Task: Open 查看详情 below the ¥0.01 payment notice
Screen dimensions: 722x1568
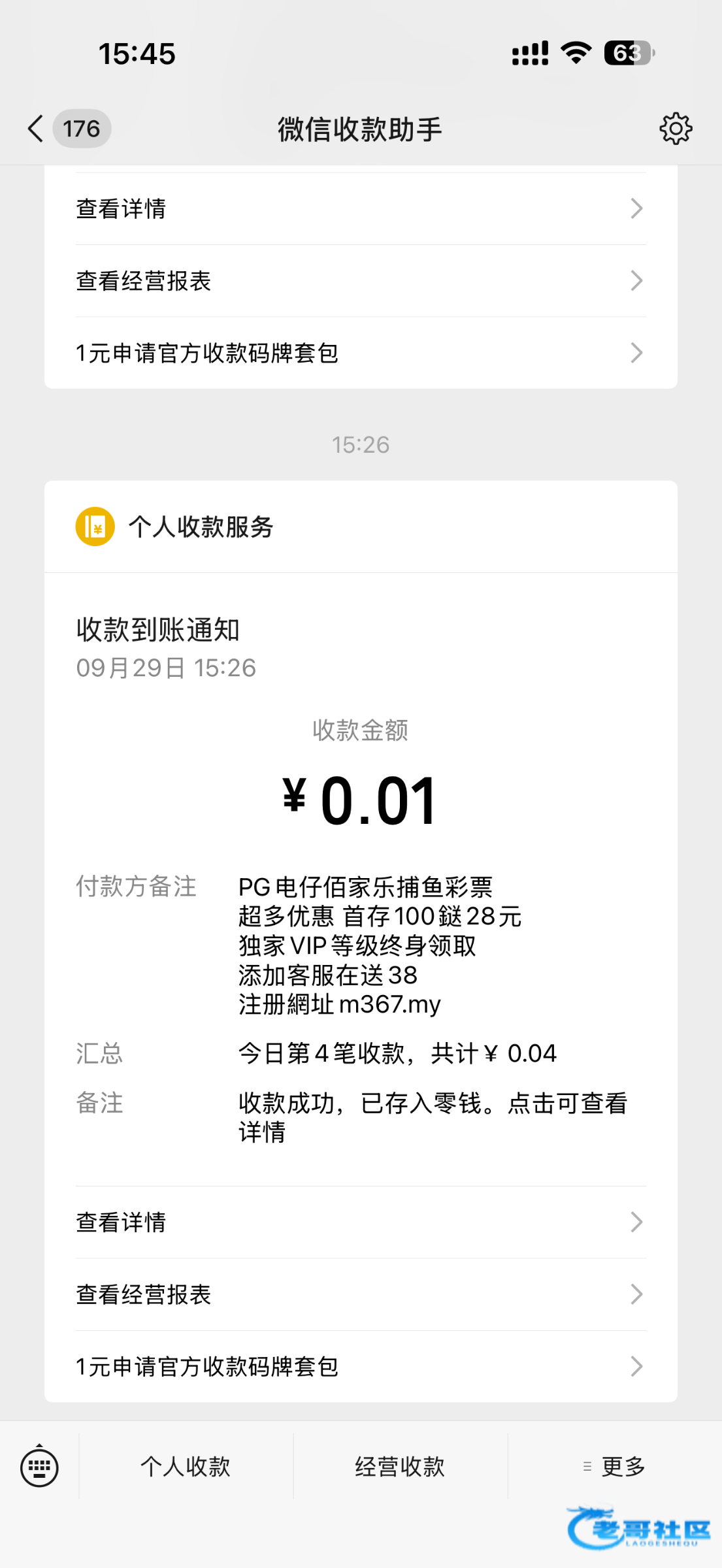Action: (361, 1222)
